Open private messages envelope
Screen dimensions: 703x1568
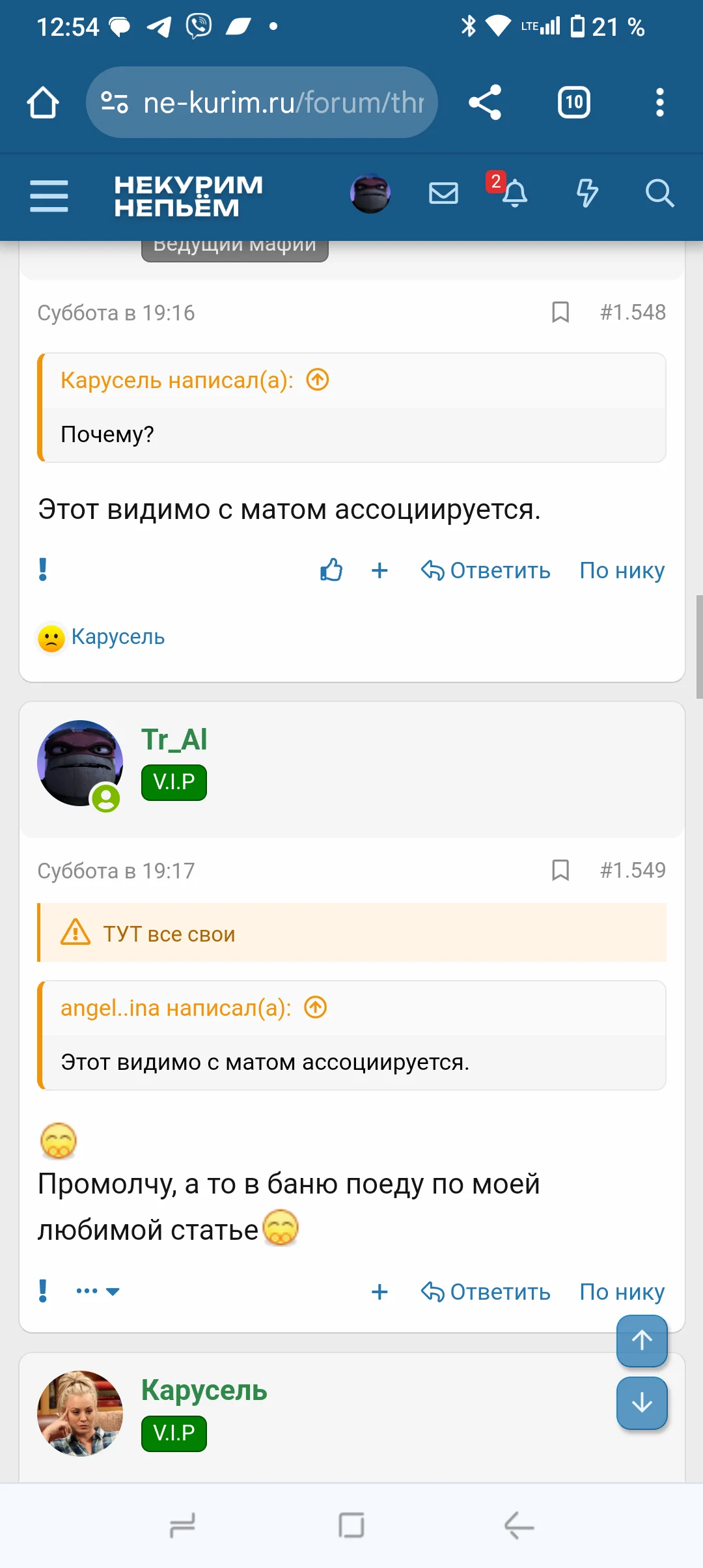point(443,193)
